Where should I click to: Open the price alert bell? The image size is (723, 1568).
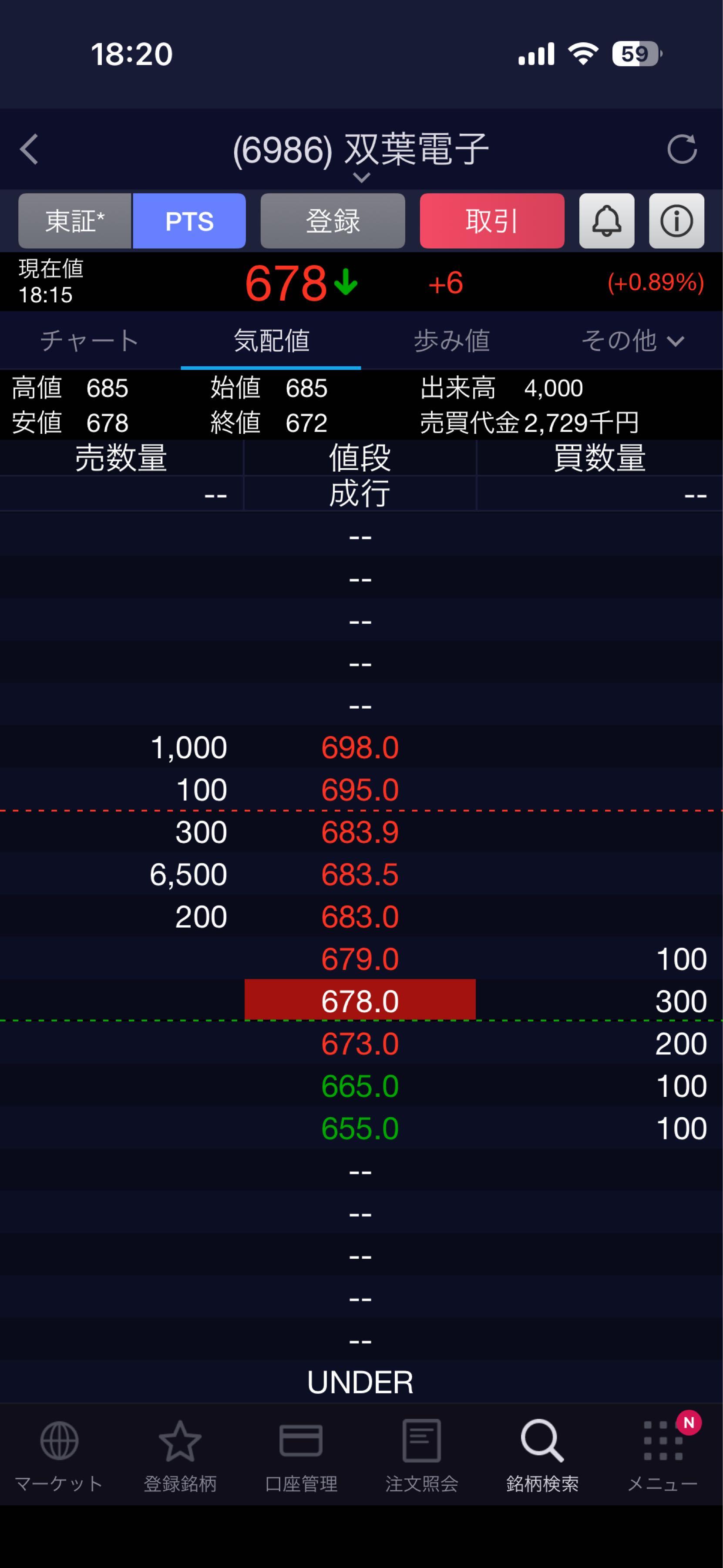tap(606, 221)
